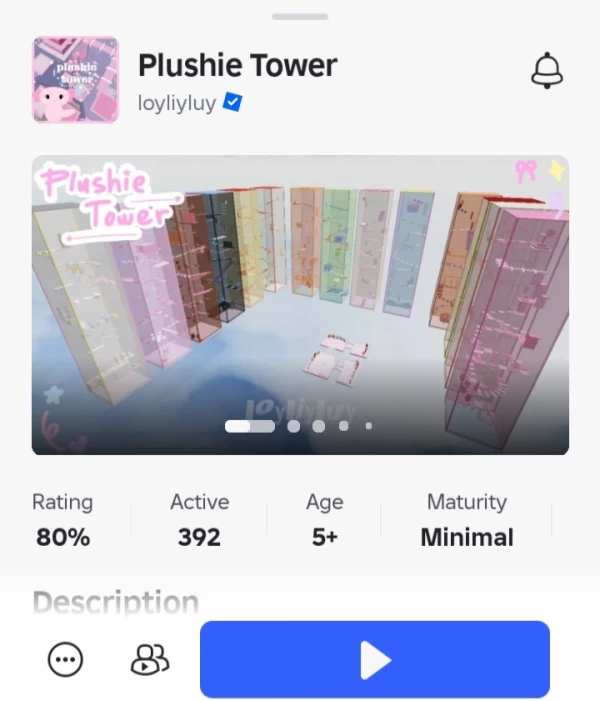Open creator loyliyluy's profile

[x=177, y=103]
